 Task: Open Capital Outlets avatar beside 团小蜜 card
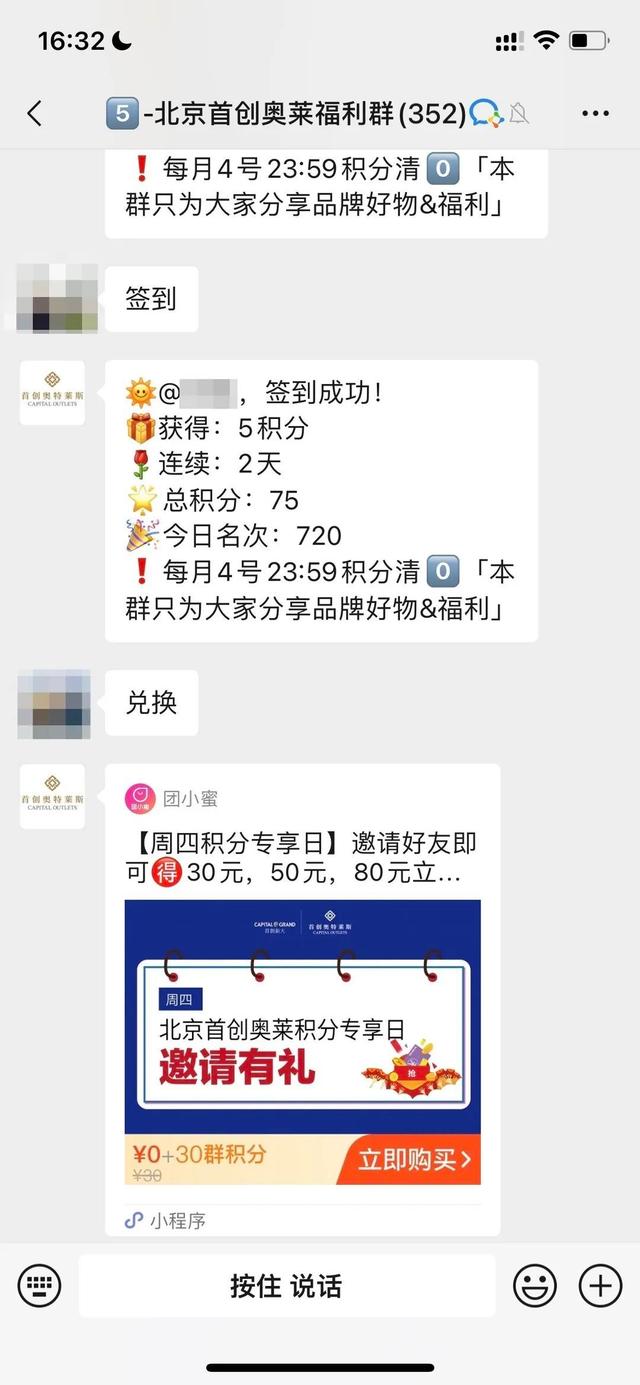click(x=53, y=796)
